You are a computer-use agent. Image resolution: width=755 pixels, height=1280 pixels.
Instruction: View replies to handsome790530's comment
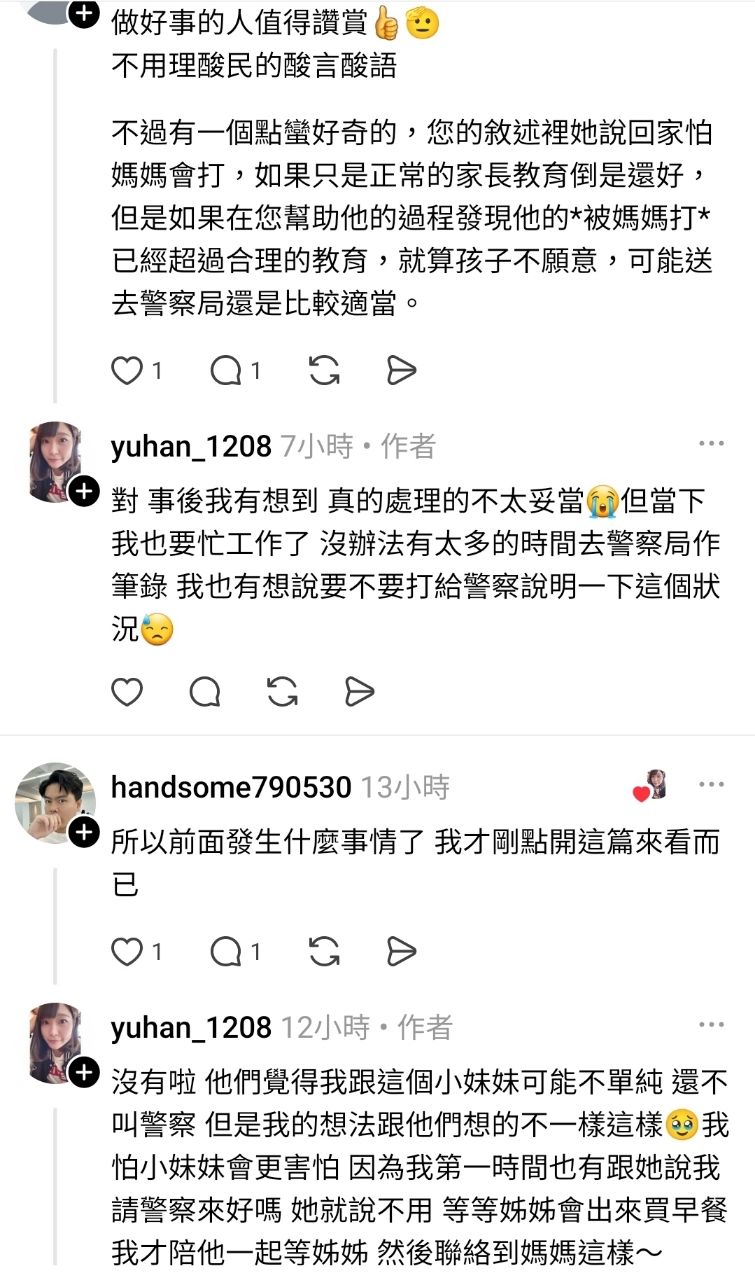227,951
